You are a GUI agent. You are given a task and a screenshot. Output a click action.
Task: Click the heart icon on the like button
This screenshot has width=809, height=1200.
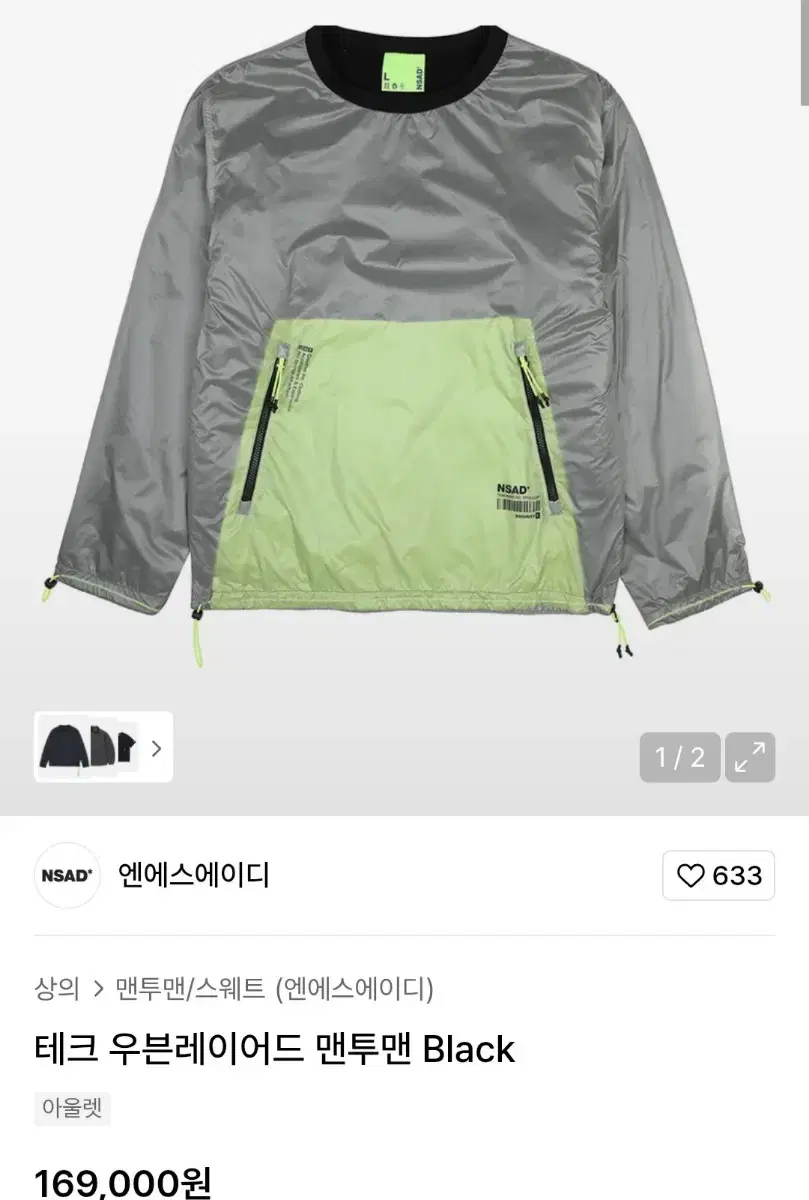point(692,875)
